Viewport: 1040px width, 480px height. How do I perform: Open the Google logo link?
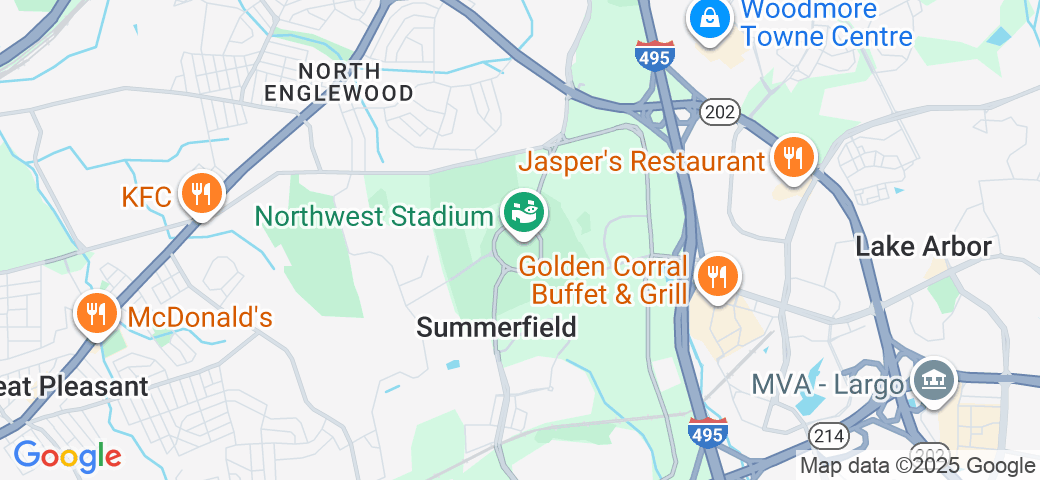tap(67, 456)
